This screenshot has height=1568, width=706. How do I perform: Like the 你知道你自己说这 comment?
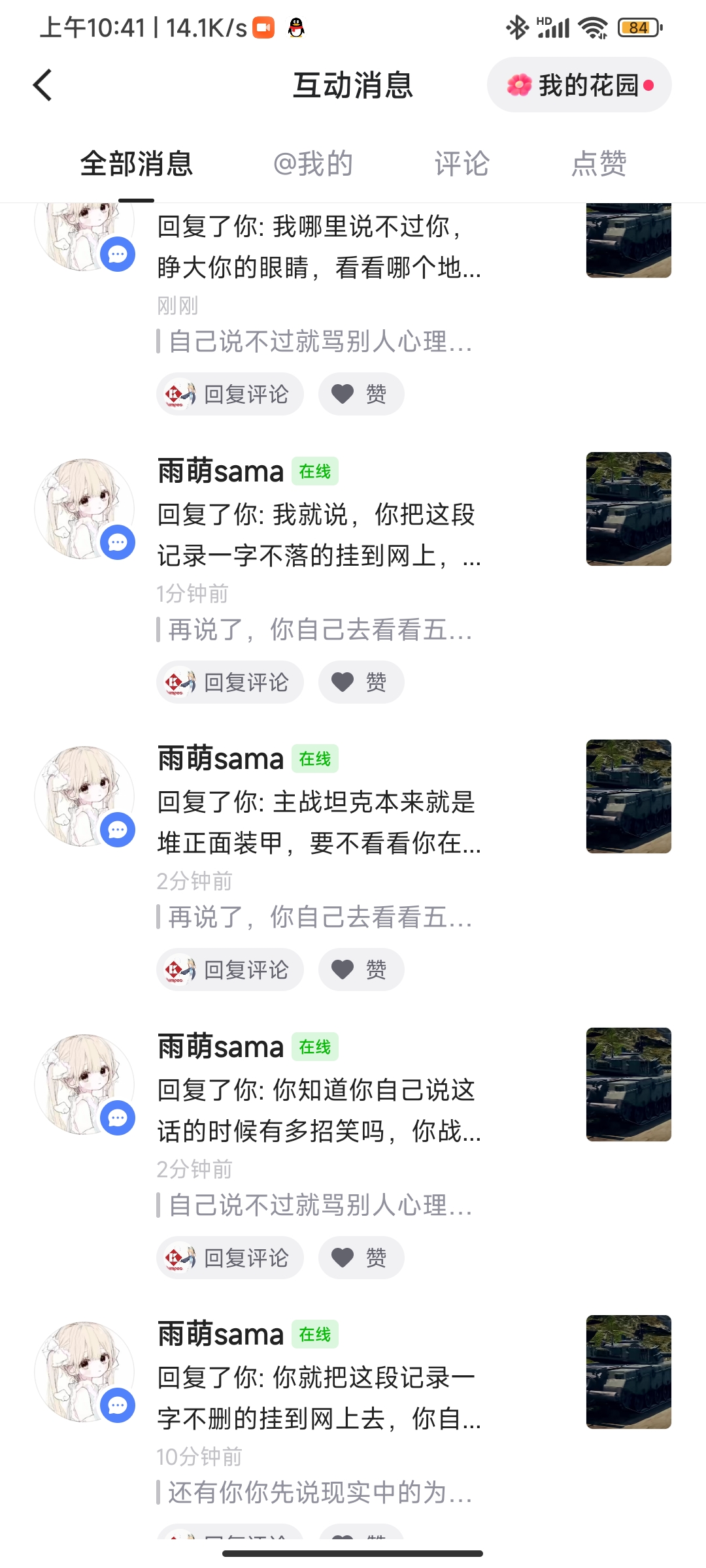[361, 1258]
